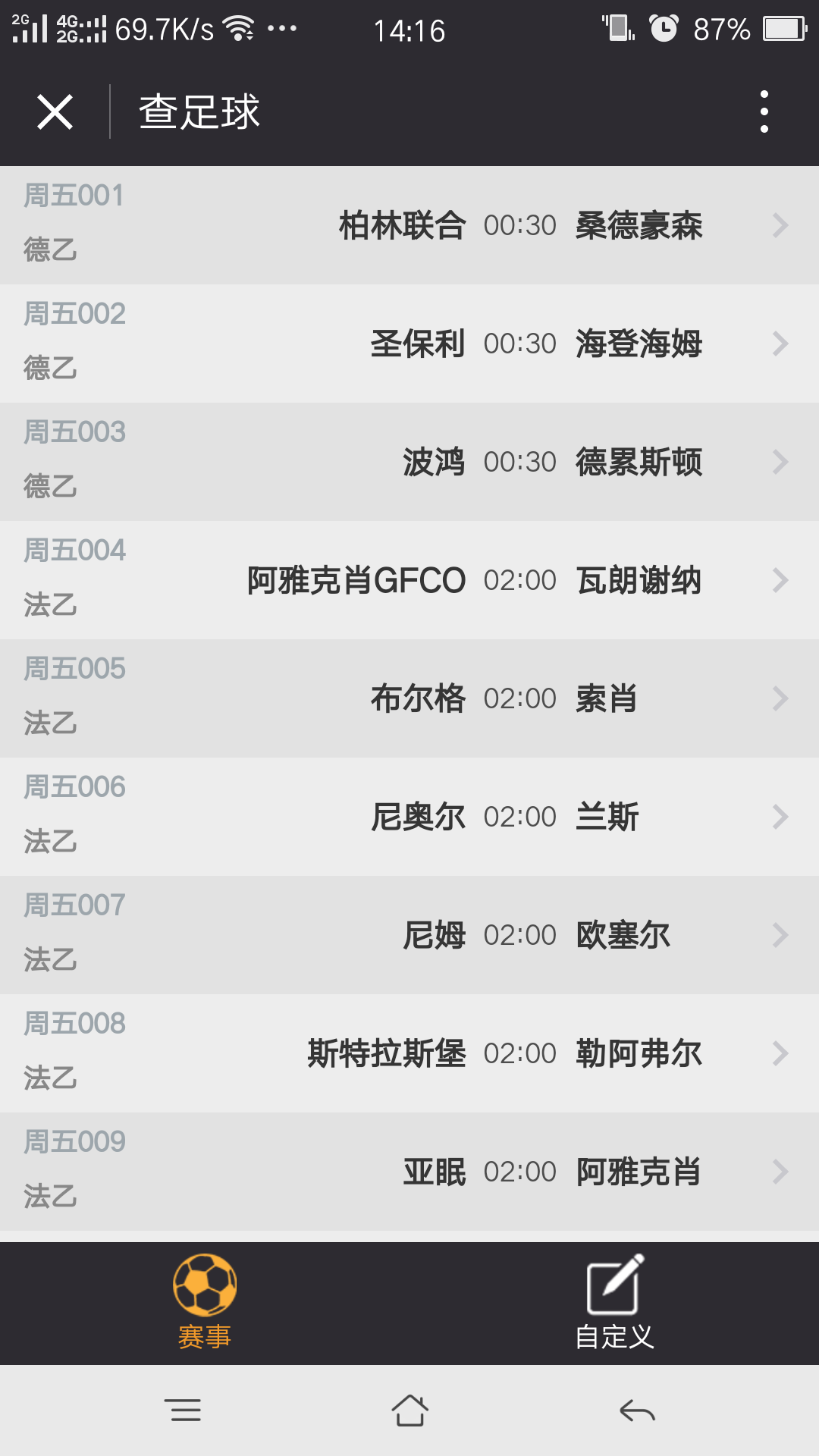The image size is (819, 1456).
Task: Select the 波鸿 vs 德累斯顿 match
Action: [409, 462]
